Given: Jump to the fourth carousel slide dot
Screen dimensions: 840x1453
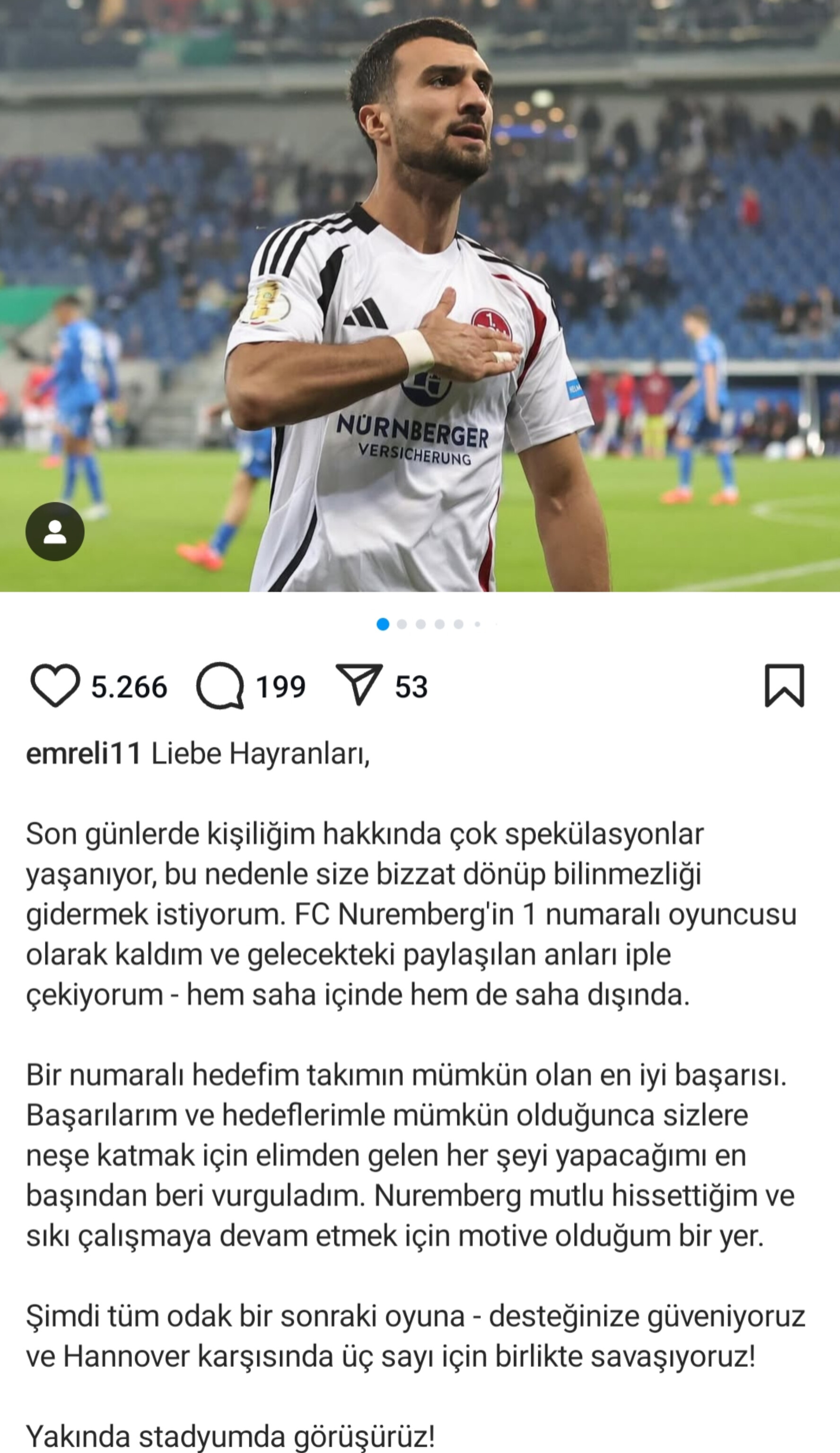Looking at the screenshot, I should tap(439, 623).
